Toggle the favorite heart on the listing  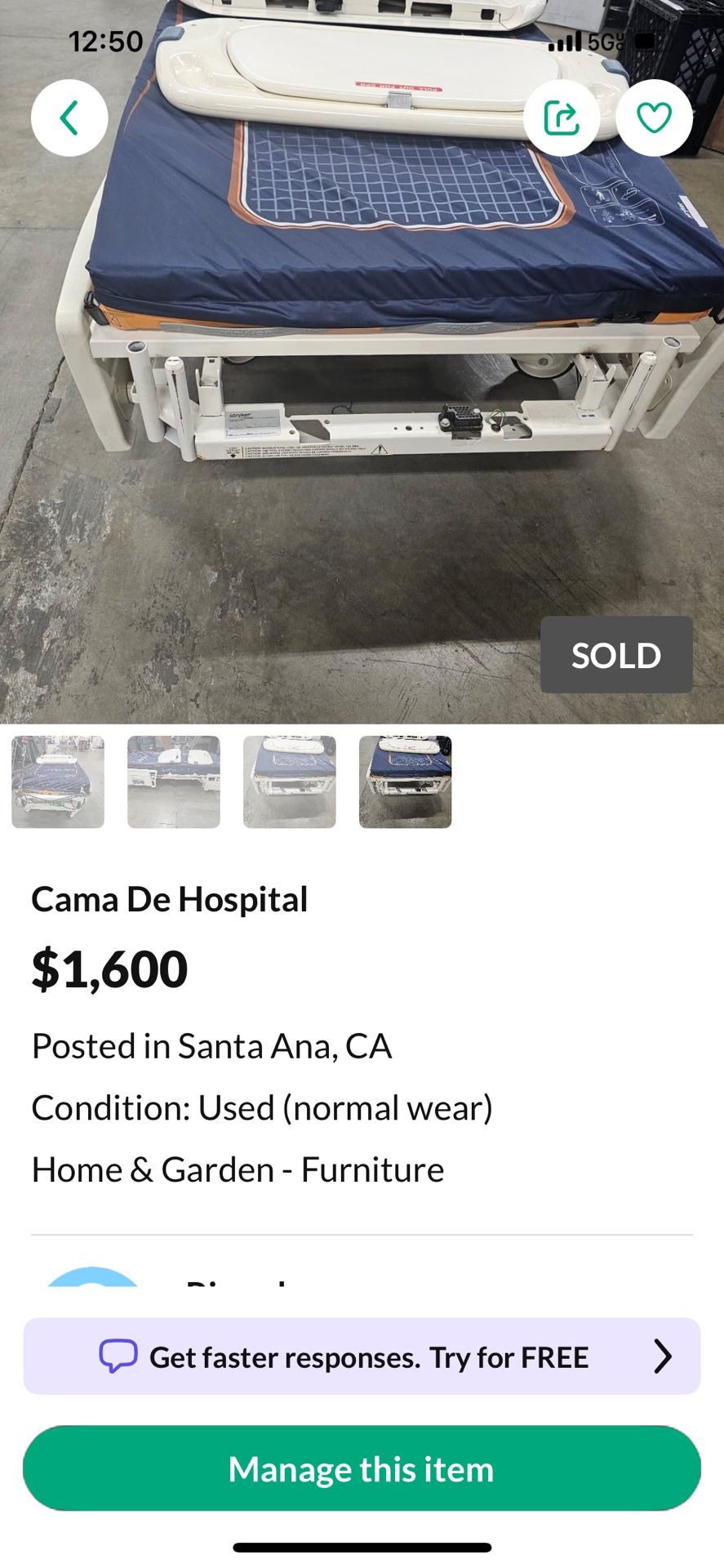point(655,118)
